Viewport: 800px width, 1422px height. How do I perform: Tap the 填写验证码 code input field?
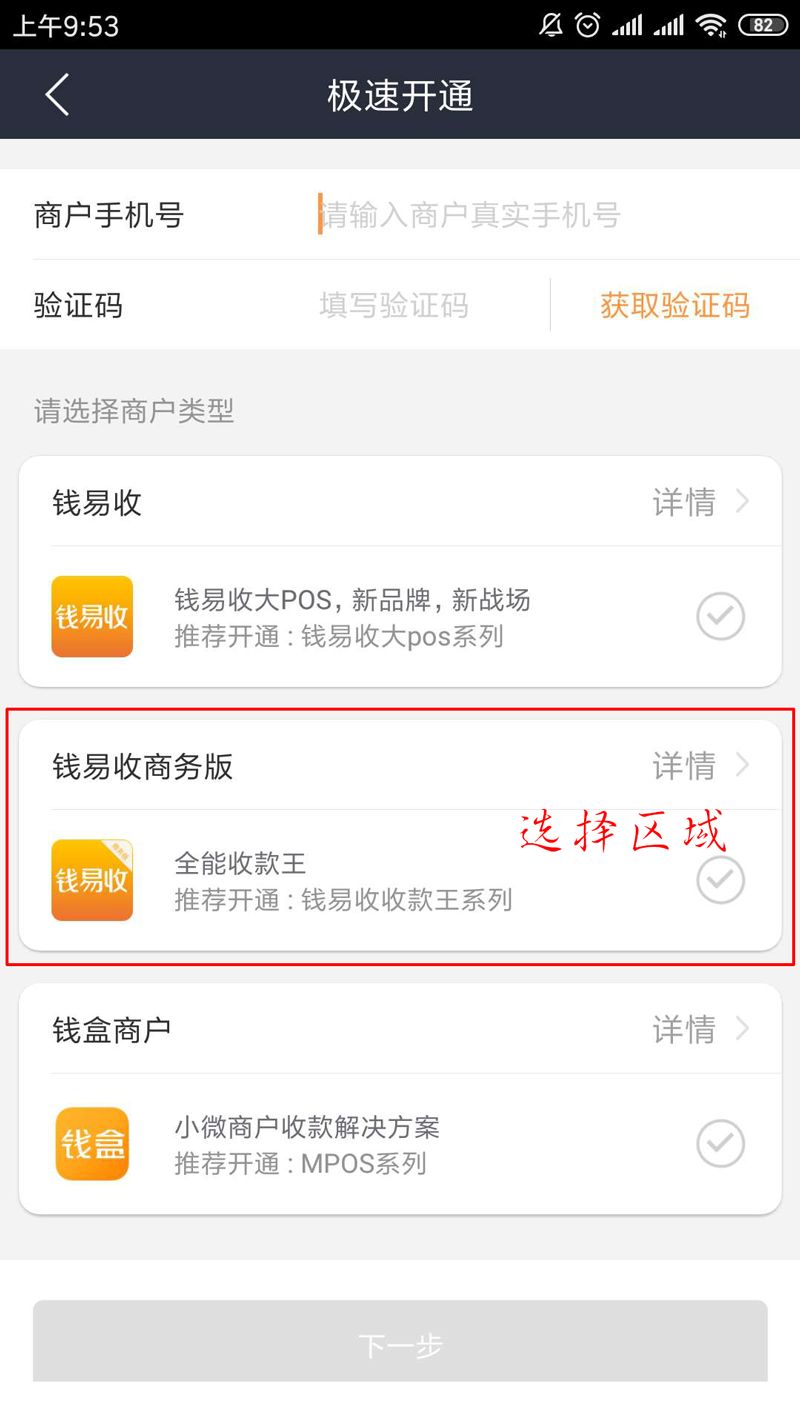click(394, 305)
